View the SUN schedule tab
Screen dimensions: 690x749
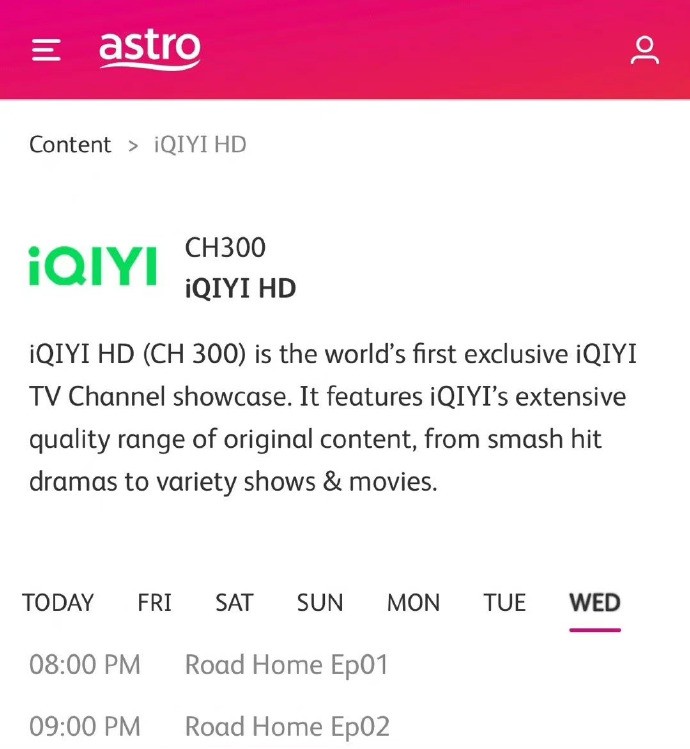320,603
